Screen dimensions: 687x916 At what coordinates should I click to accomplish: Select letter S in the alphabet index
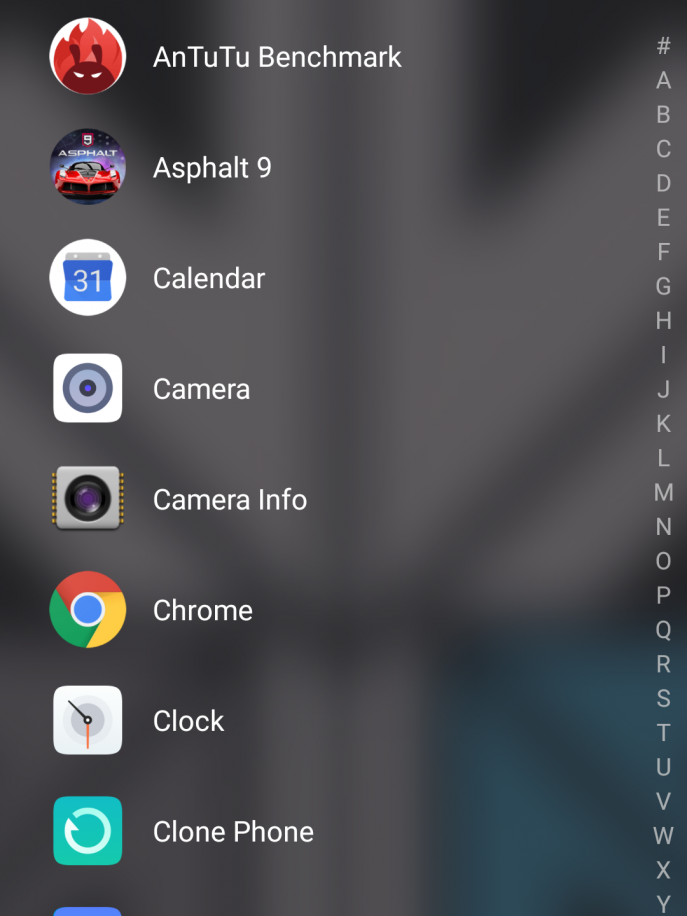[x=663, y=698]
